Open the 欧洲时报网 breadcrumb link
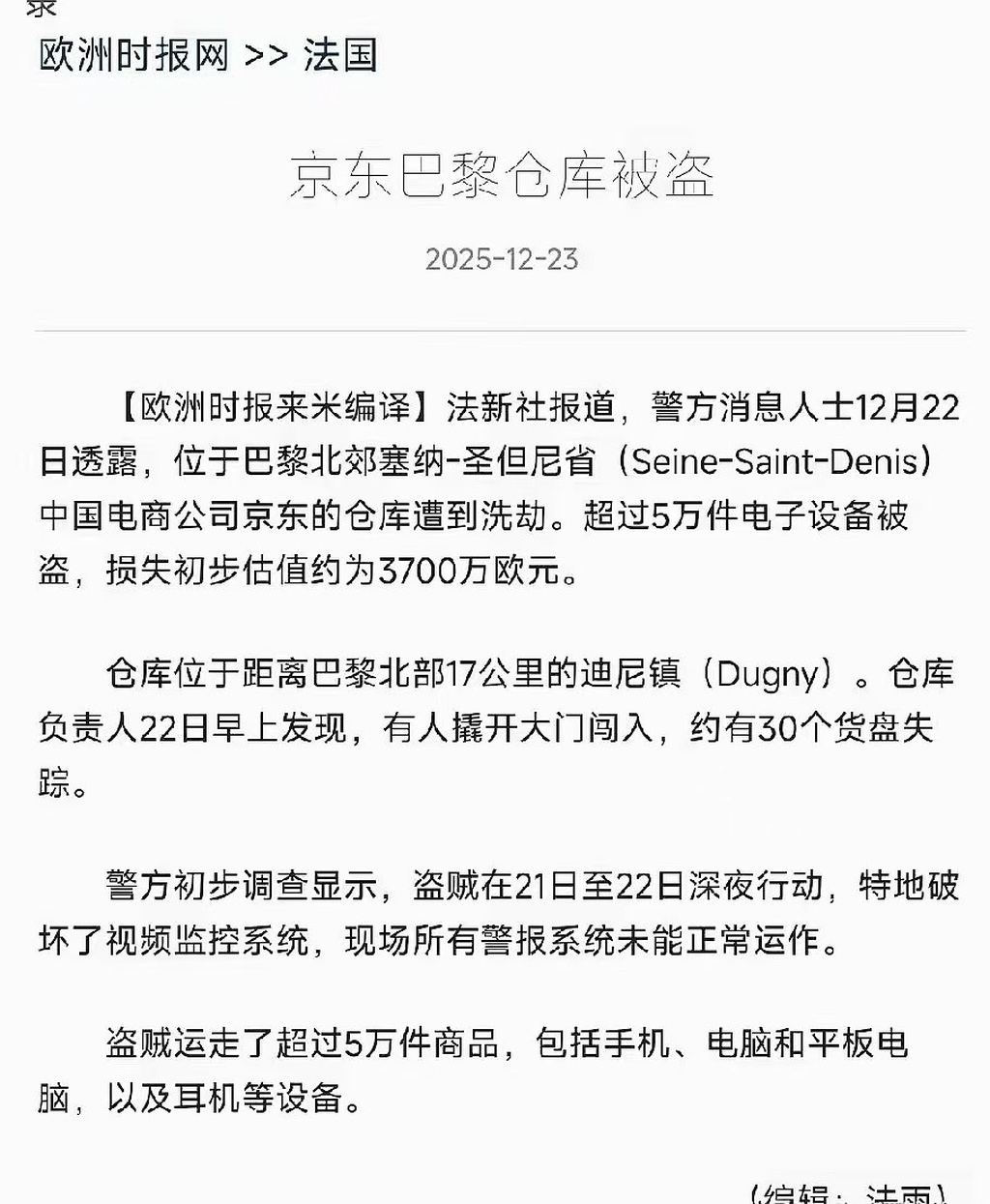Image resolution: width=990 pixels, height=1204 pixels. [133, 55]
